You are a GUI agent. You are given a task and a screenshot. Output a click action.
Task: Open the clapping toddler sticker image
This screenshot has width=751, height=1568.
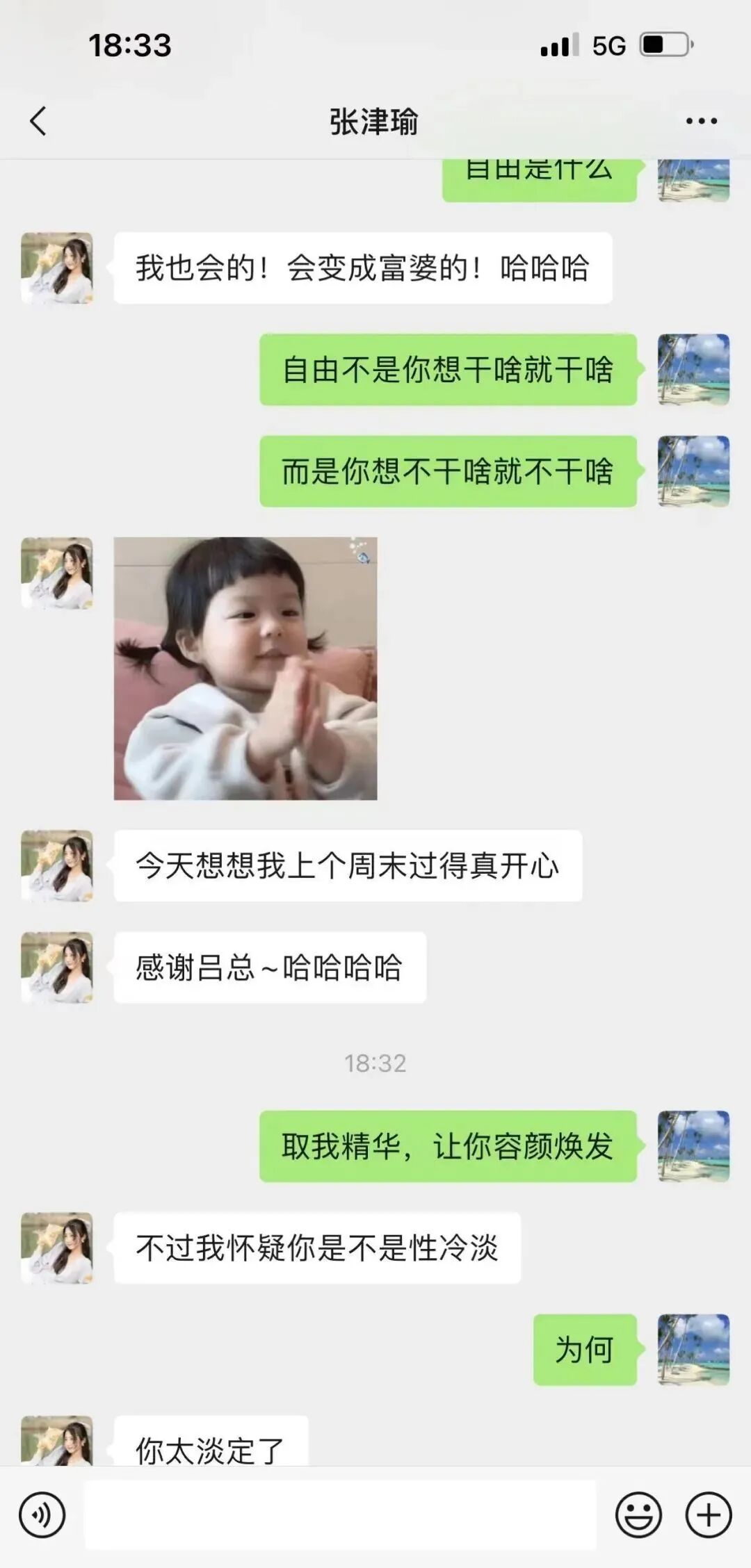(x=245, y=668)
